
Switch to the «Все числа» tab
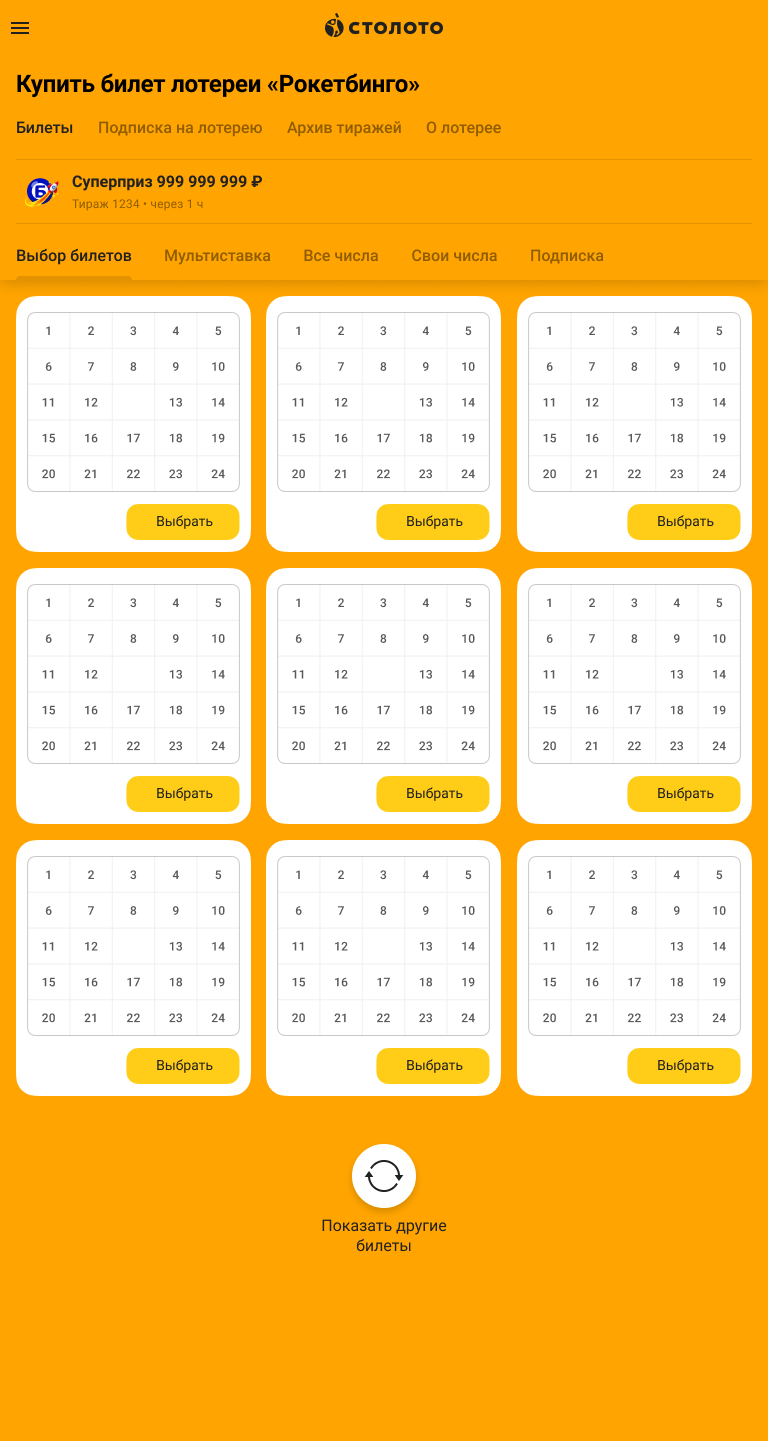pos(341,256)
